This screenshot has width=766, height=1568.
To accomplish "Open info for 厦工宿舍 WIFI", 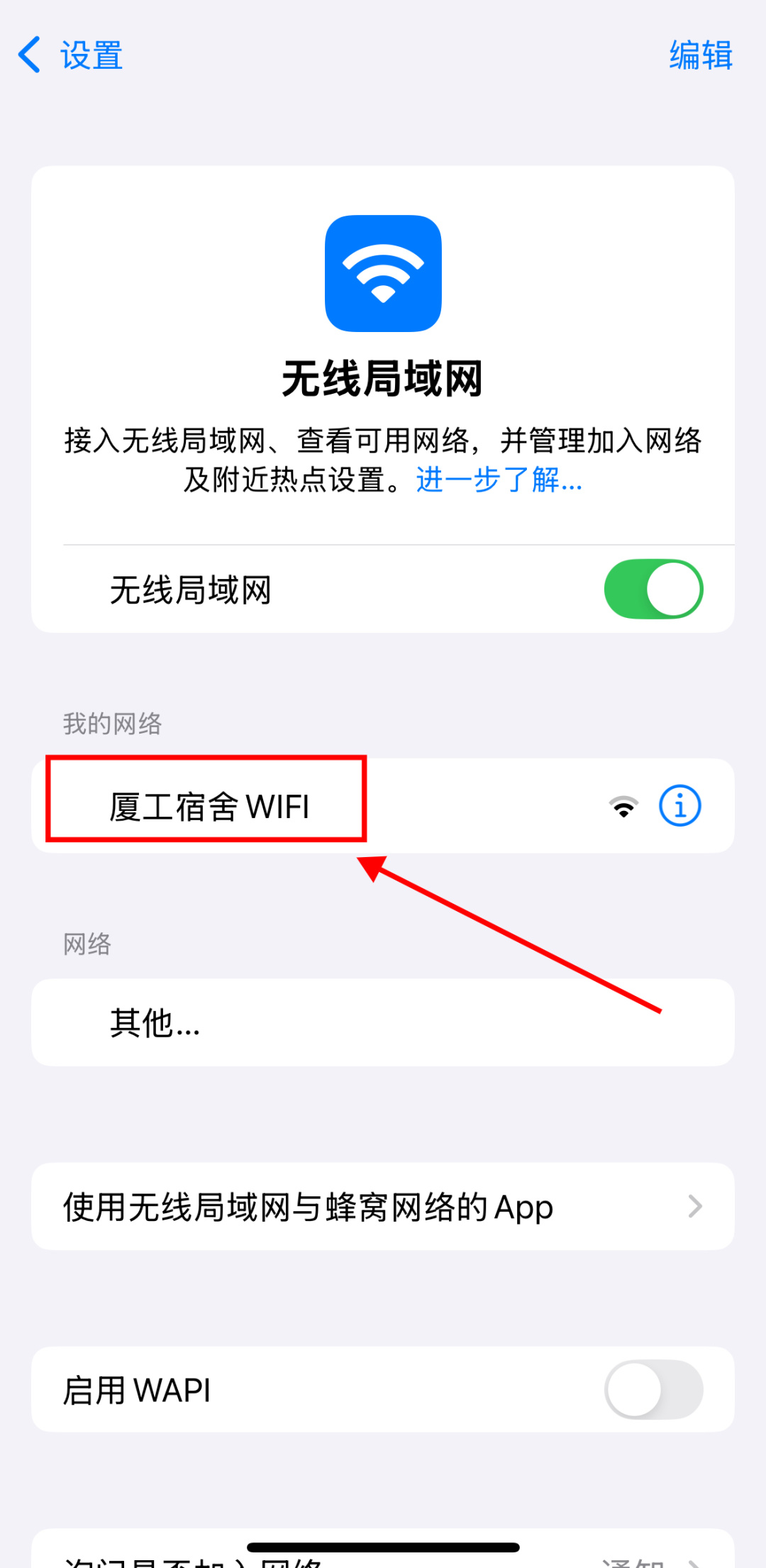I will 679,806.
